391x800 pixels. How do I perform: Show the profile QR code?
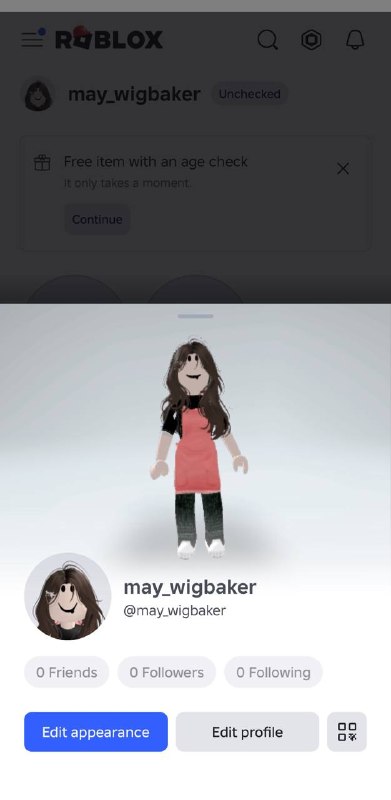(347, 732)
